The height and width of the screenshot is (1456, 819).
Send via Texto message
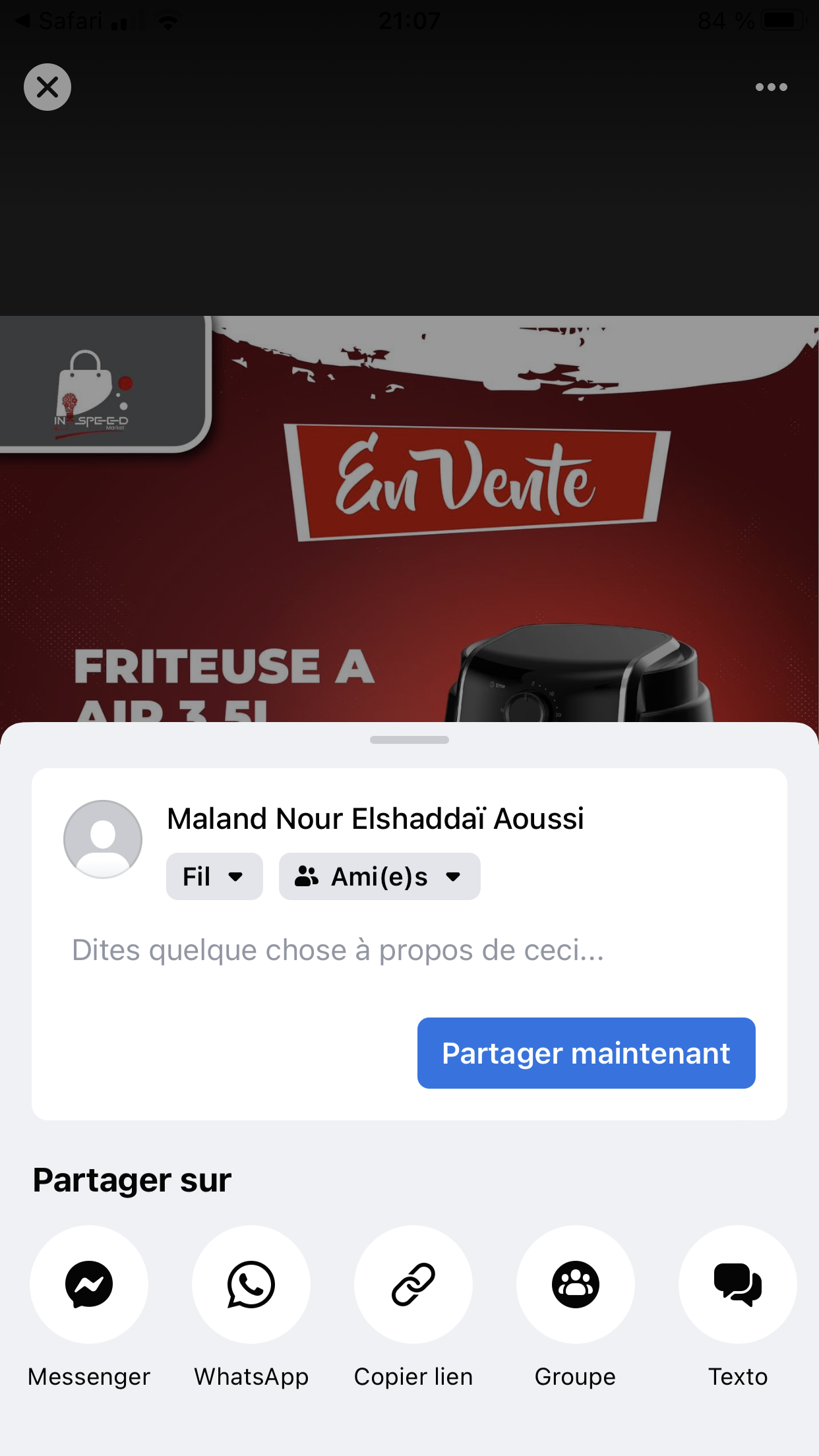[x=737, y=1285]
